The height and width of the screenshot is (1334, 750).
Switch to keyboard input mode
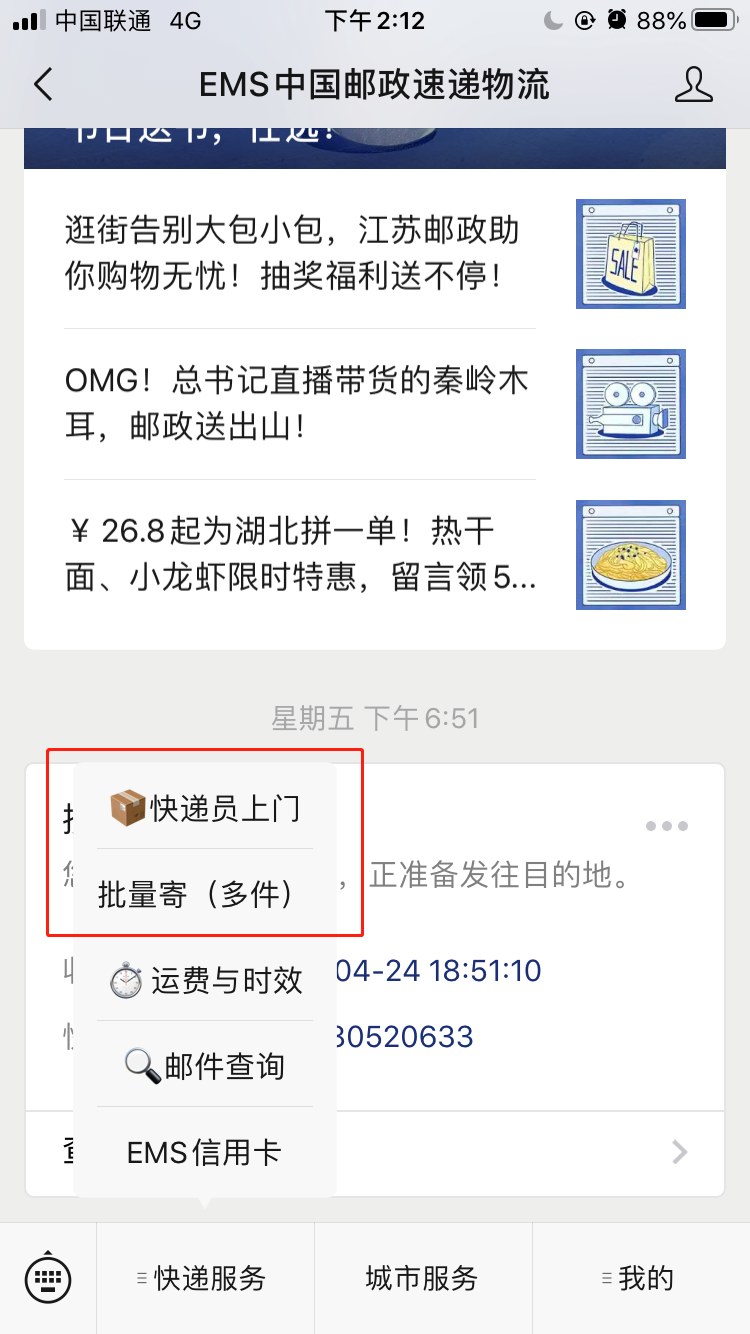click(x=48, y=1278)
